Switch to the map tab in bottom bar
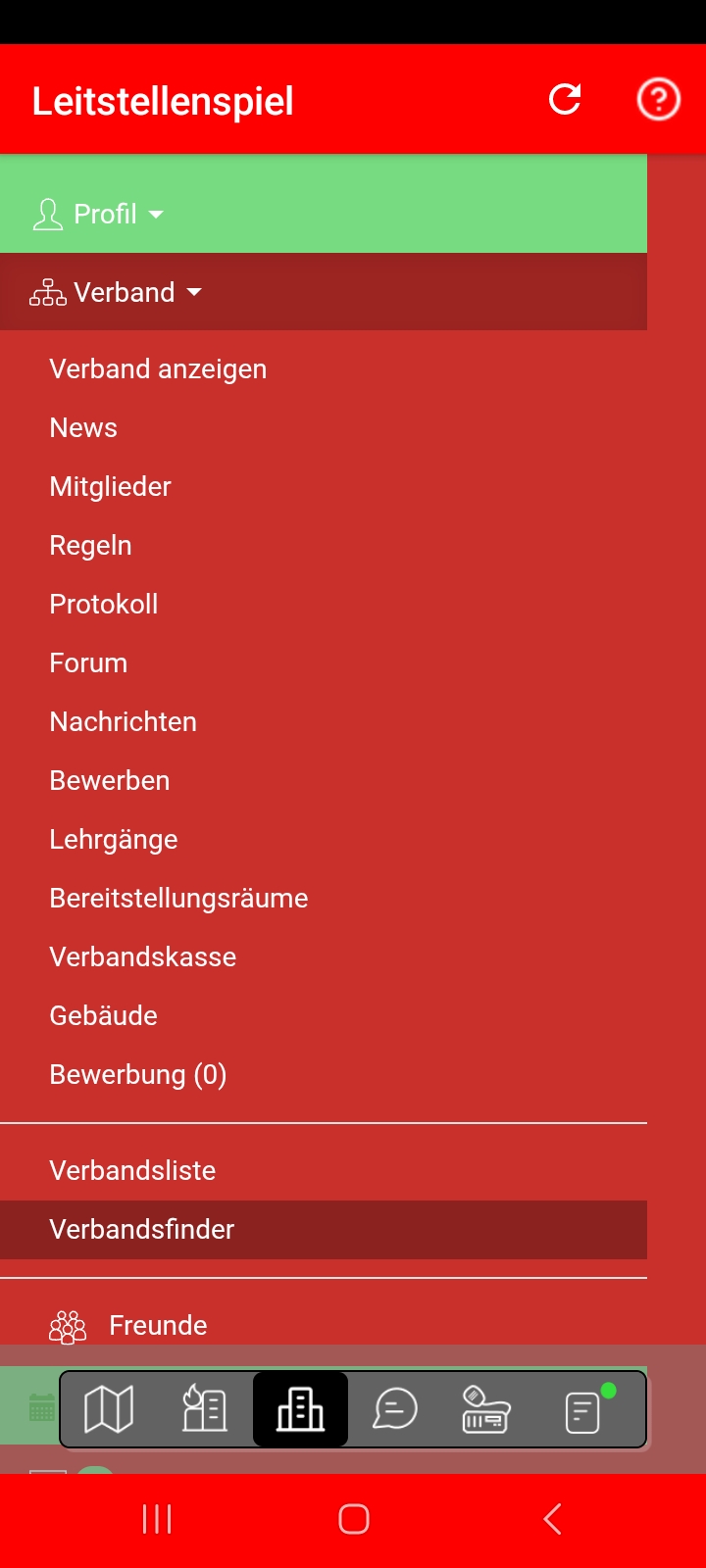The height and width of the screenshot is (1568, 706). 109,1410
